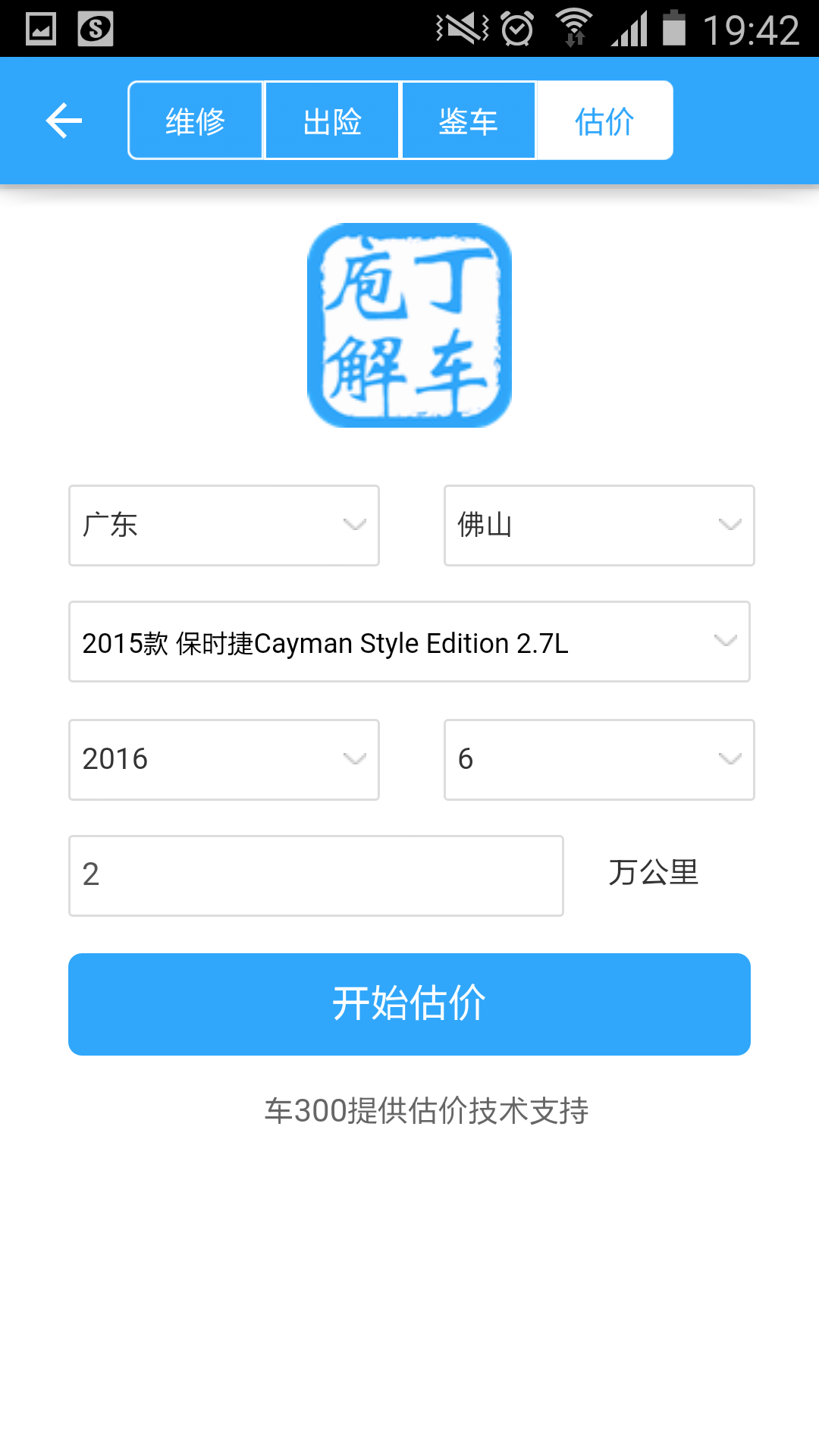Change the car model 保时捷Cayman dropdown
819x1456 pixels.
409,642
